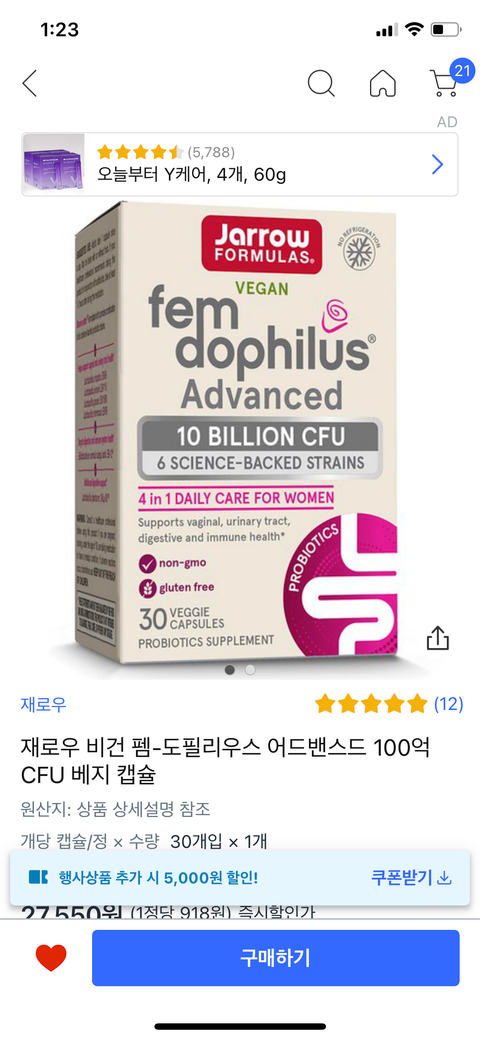Open the 재로우 brand link
This screenshot has width=480, height=1040.
click(x=43, y=704)
